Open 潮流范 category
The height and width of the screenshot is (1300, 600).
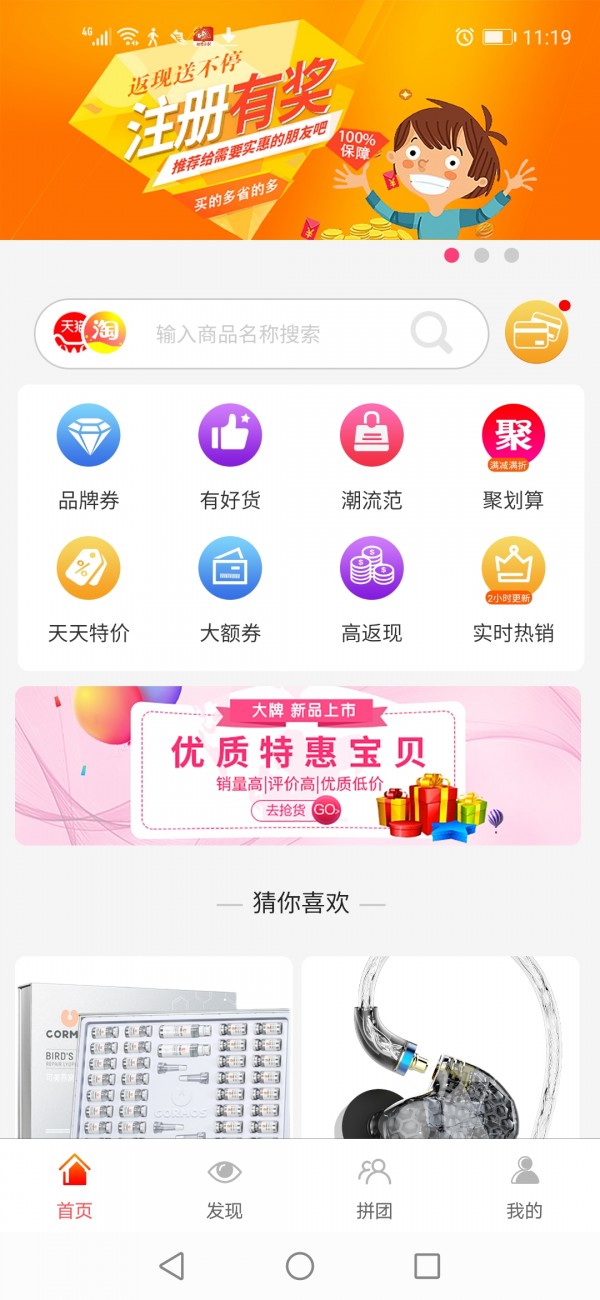coord(371,455)
